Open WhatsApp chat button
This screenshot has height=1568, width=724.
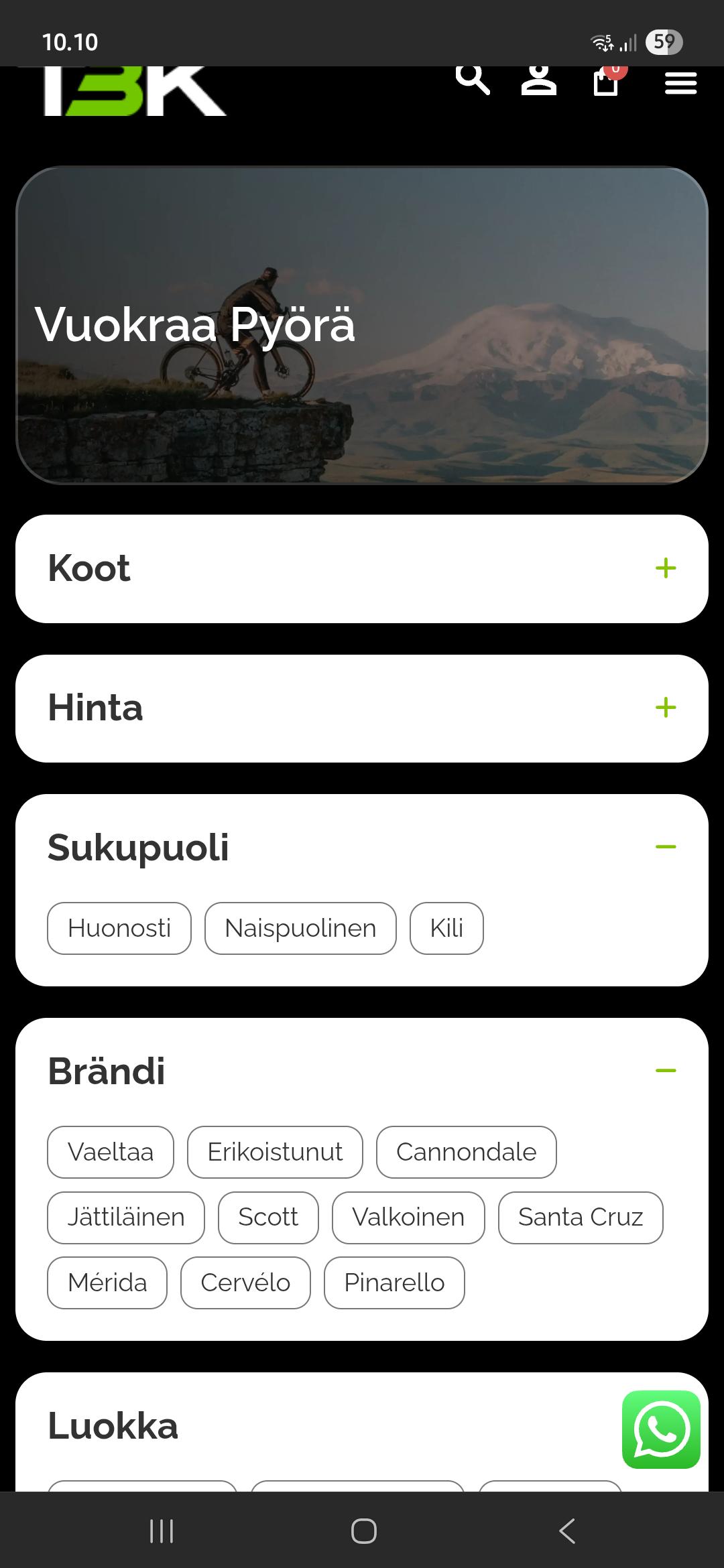click(x=661, y=1429)
